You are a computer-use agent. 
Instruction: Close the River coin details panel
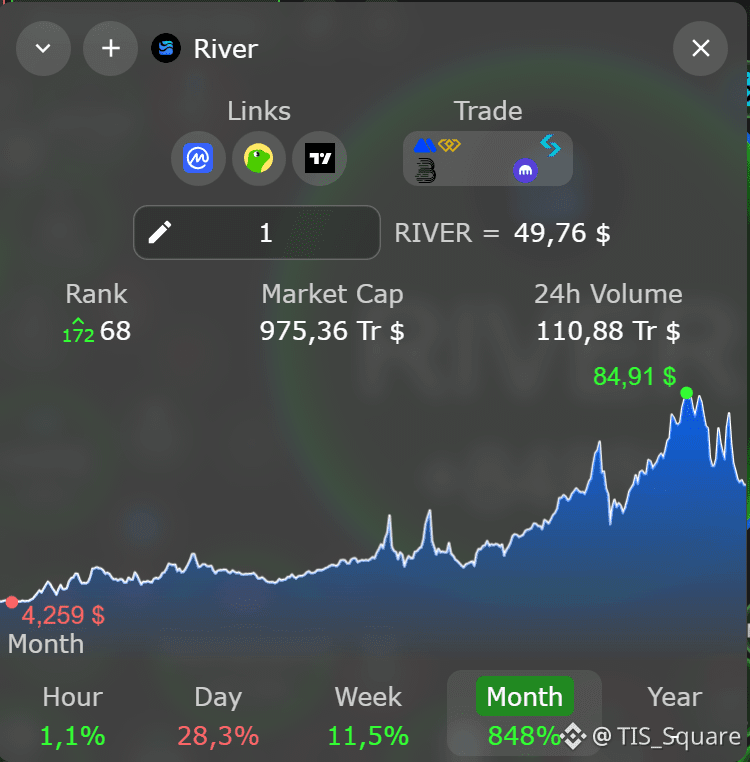(700, 48)
